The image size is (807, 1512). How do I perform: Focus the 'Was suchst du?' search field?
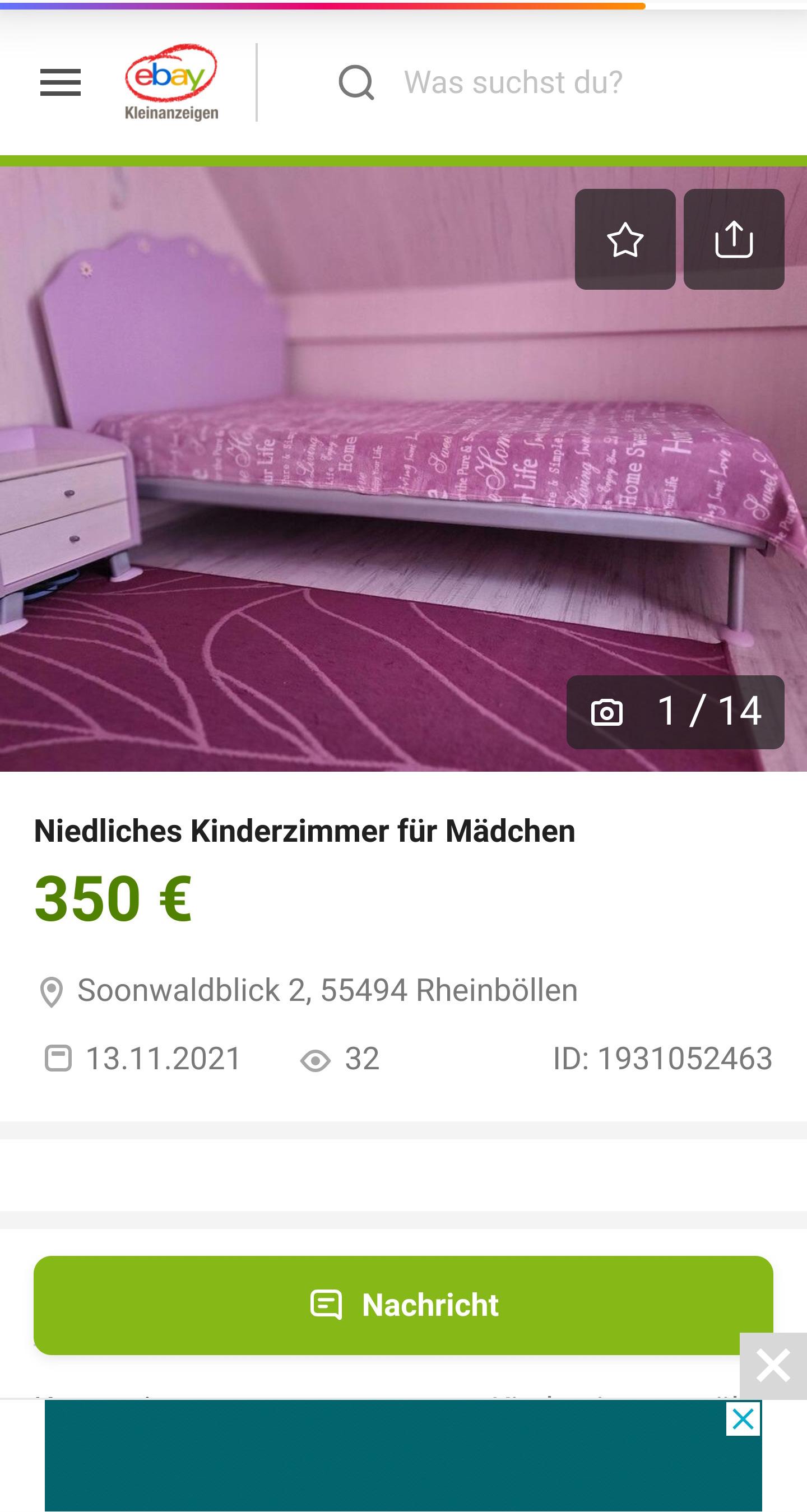tap(512, 82)
